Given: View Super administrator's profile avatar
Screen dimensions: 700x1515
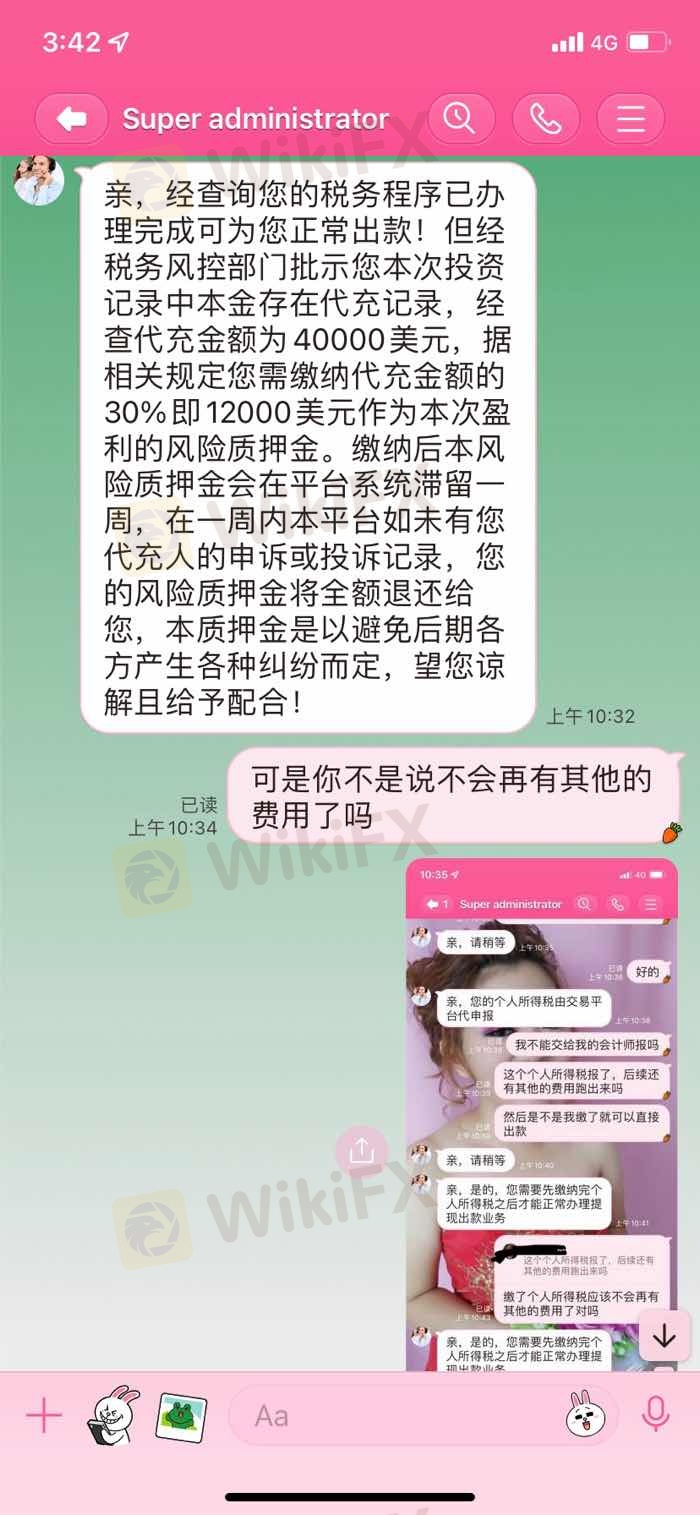Looking at the screenshot, I should [39, 181].
